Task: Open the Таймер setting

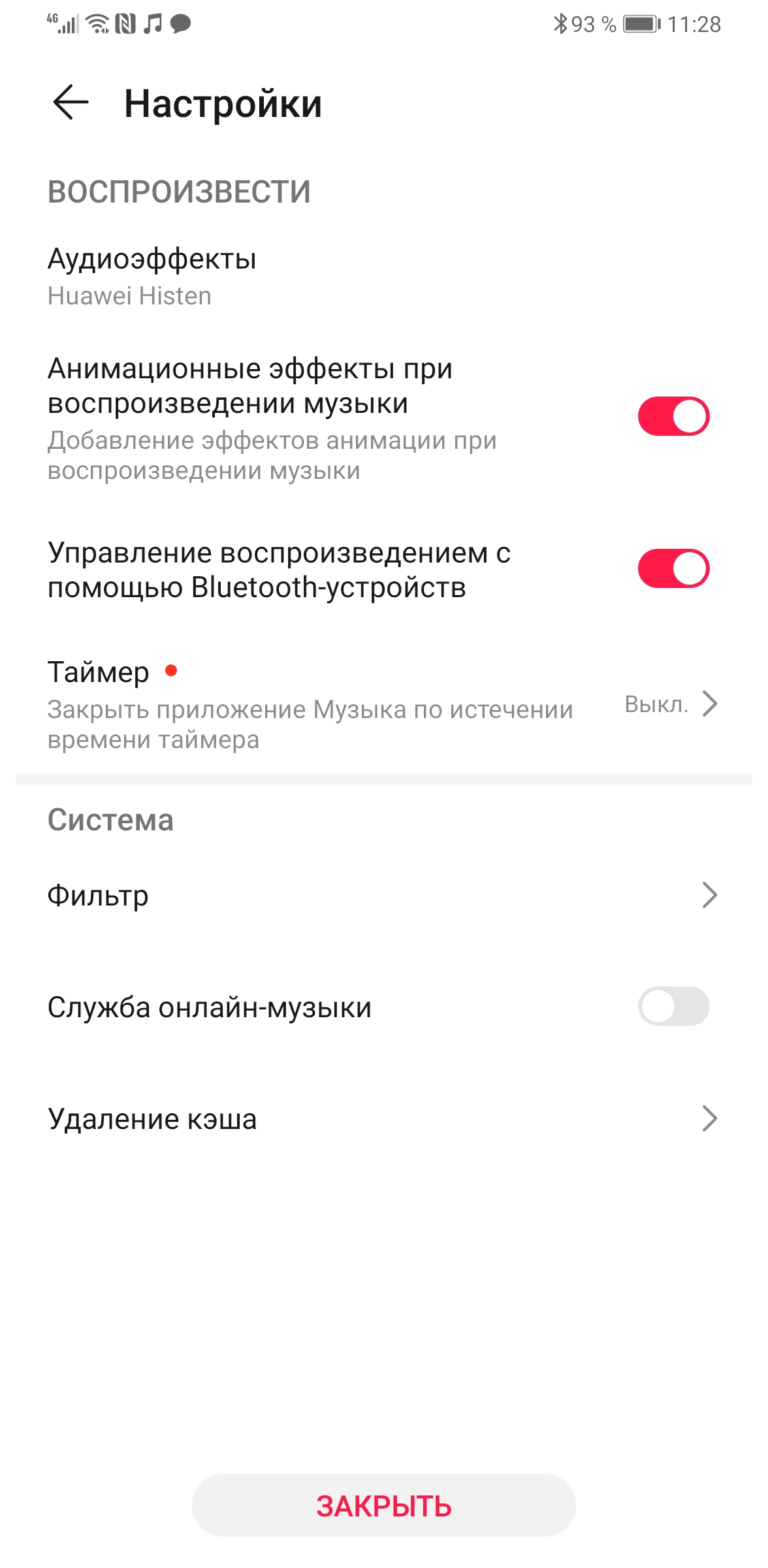Action: click(383, 704)
